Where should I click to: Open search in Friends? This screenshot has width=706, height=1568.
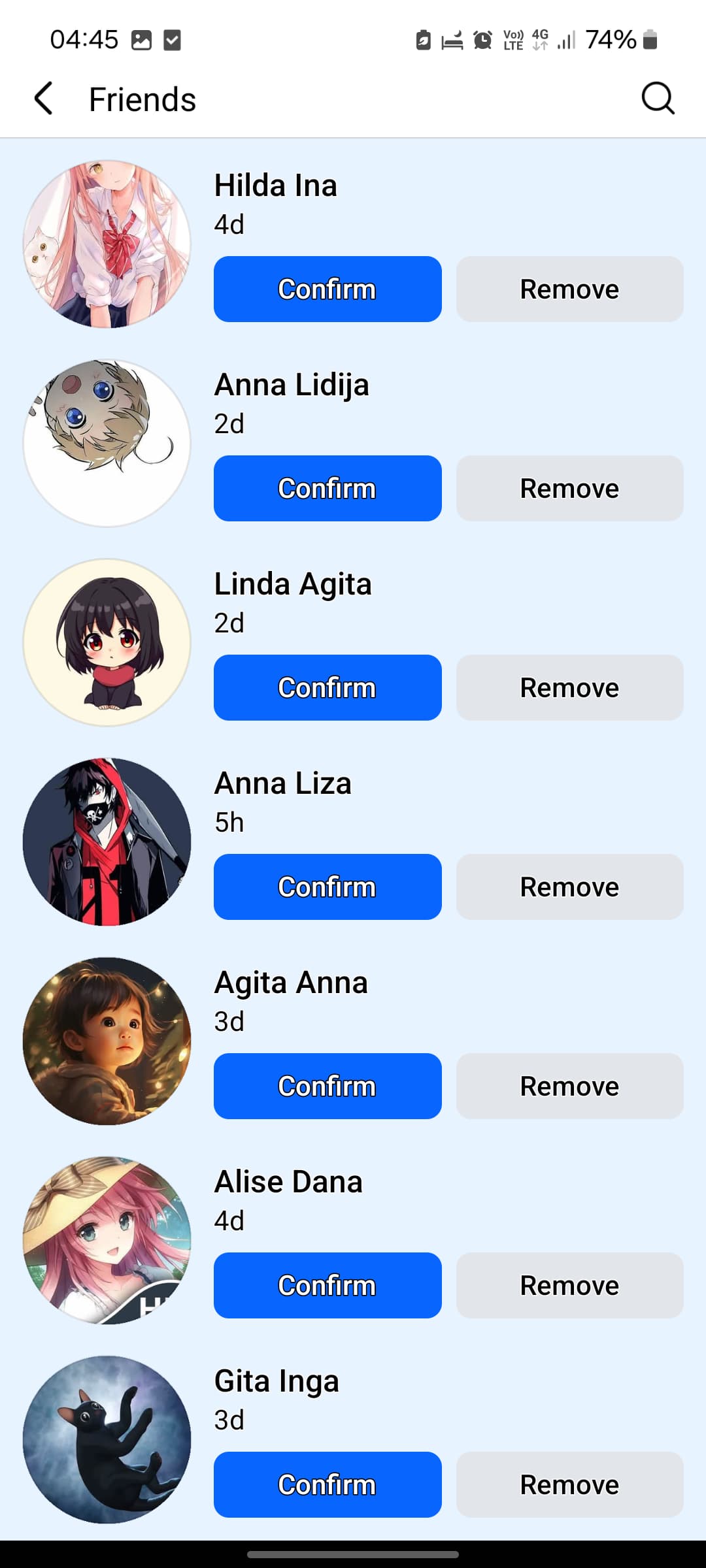tap(658, 99)
